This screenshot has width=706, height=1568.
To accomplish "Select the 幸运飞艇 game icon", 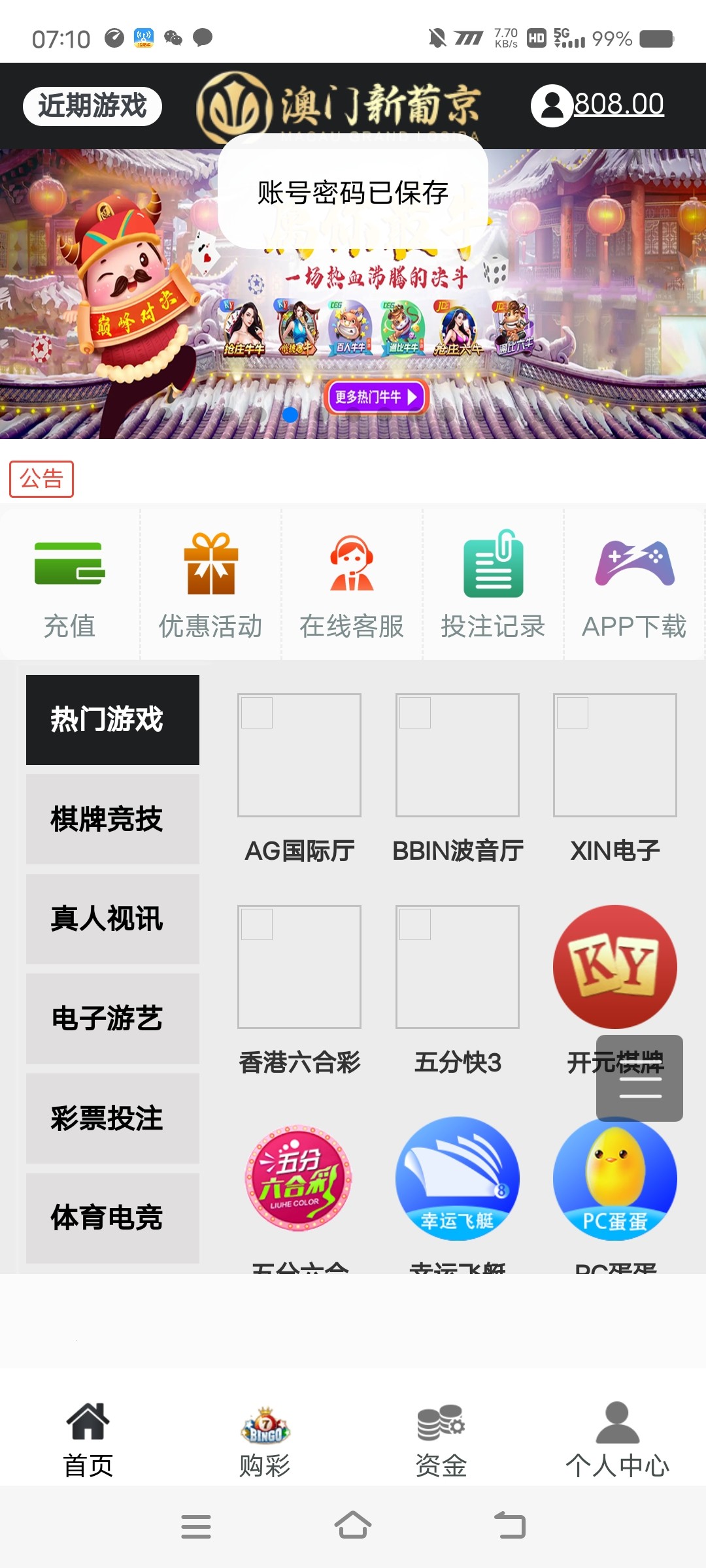I will pos(457,1179).
